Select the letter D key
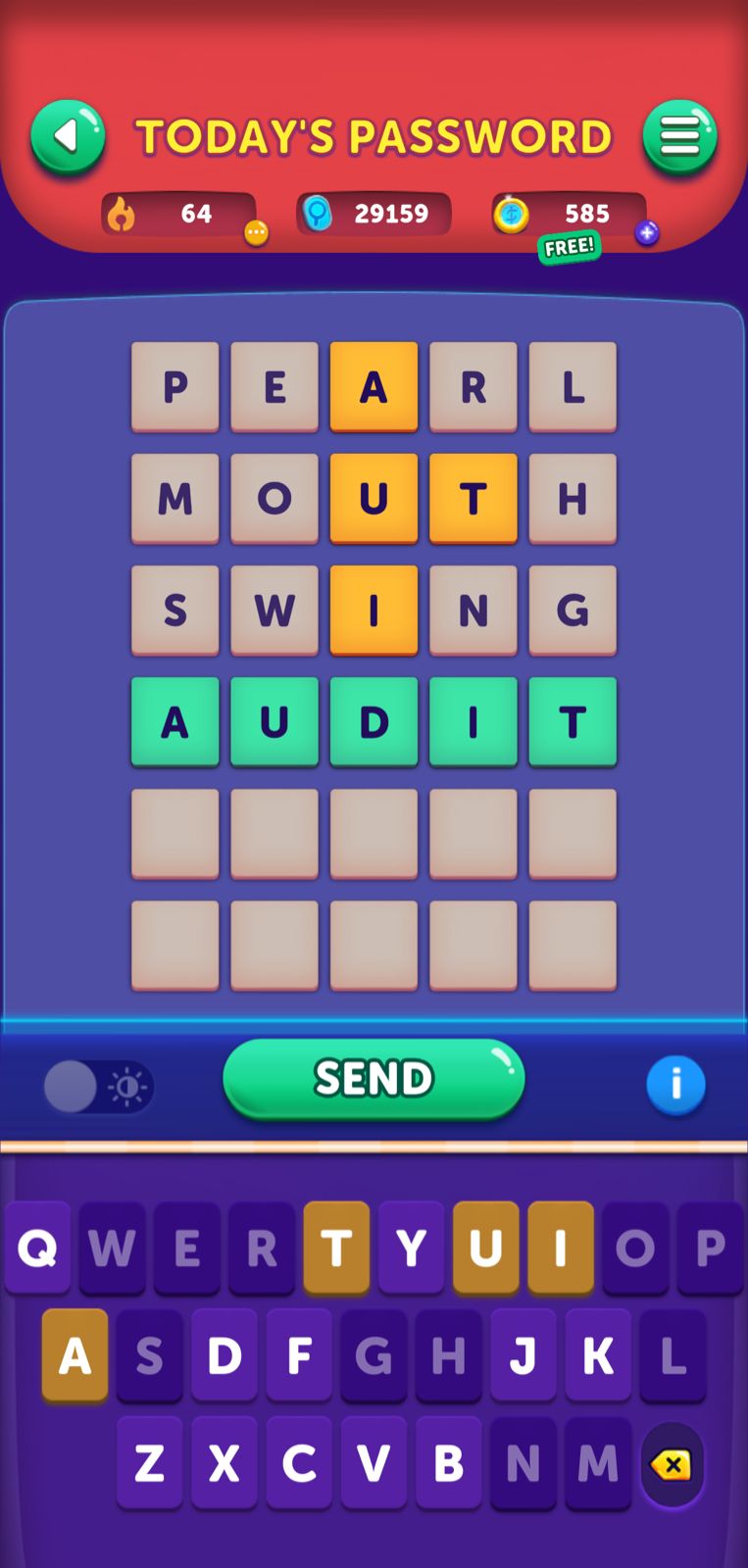Screen dimensions: 748x1568 (224, 1356)
